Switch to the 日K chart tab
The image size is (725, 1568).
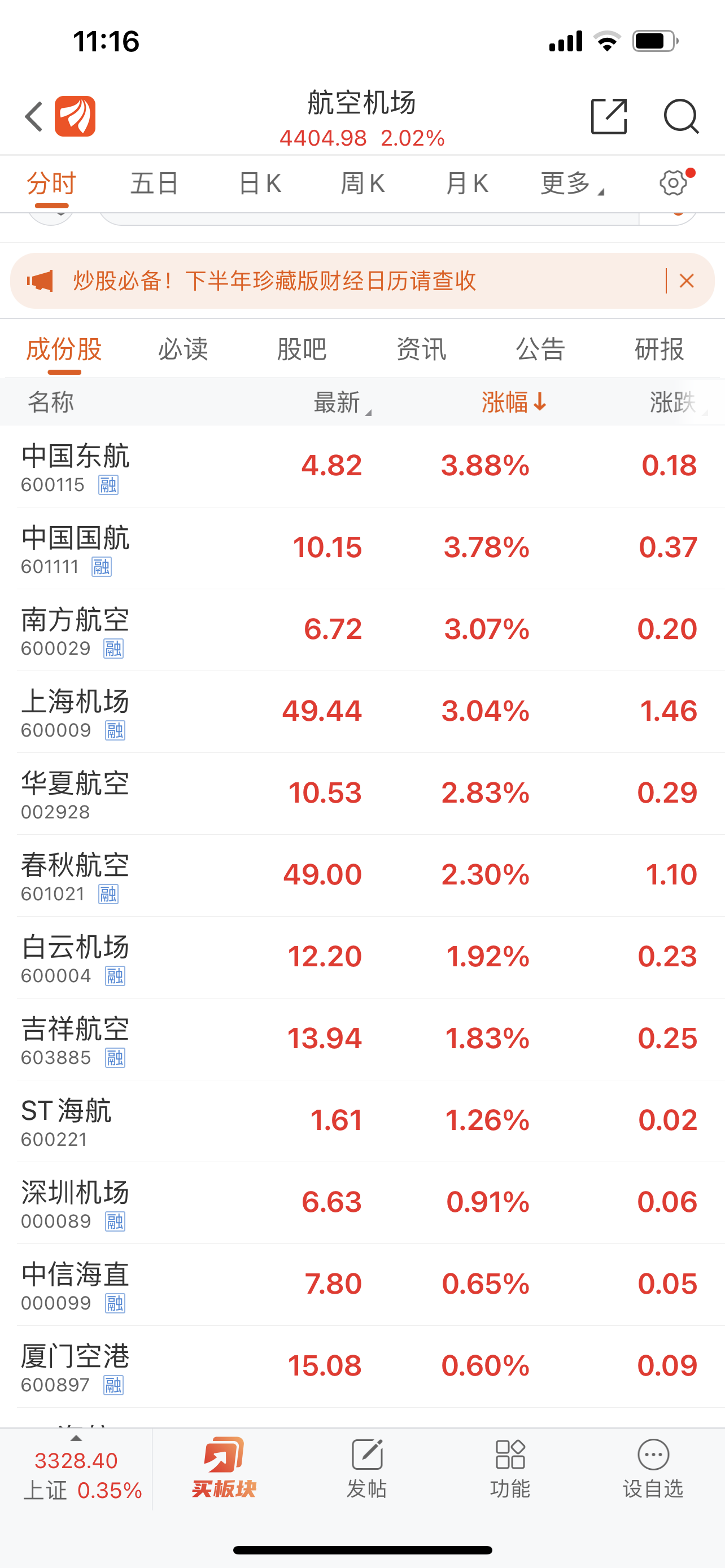[260, 183]
